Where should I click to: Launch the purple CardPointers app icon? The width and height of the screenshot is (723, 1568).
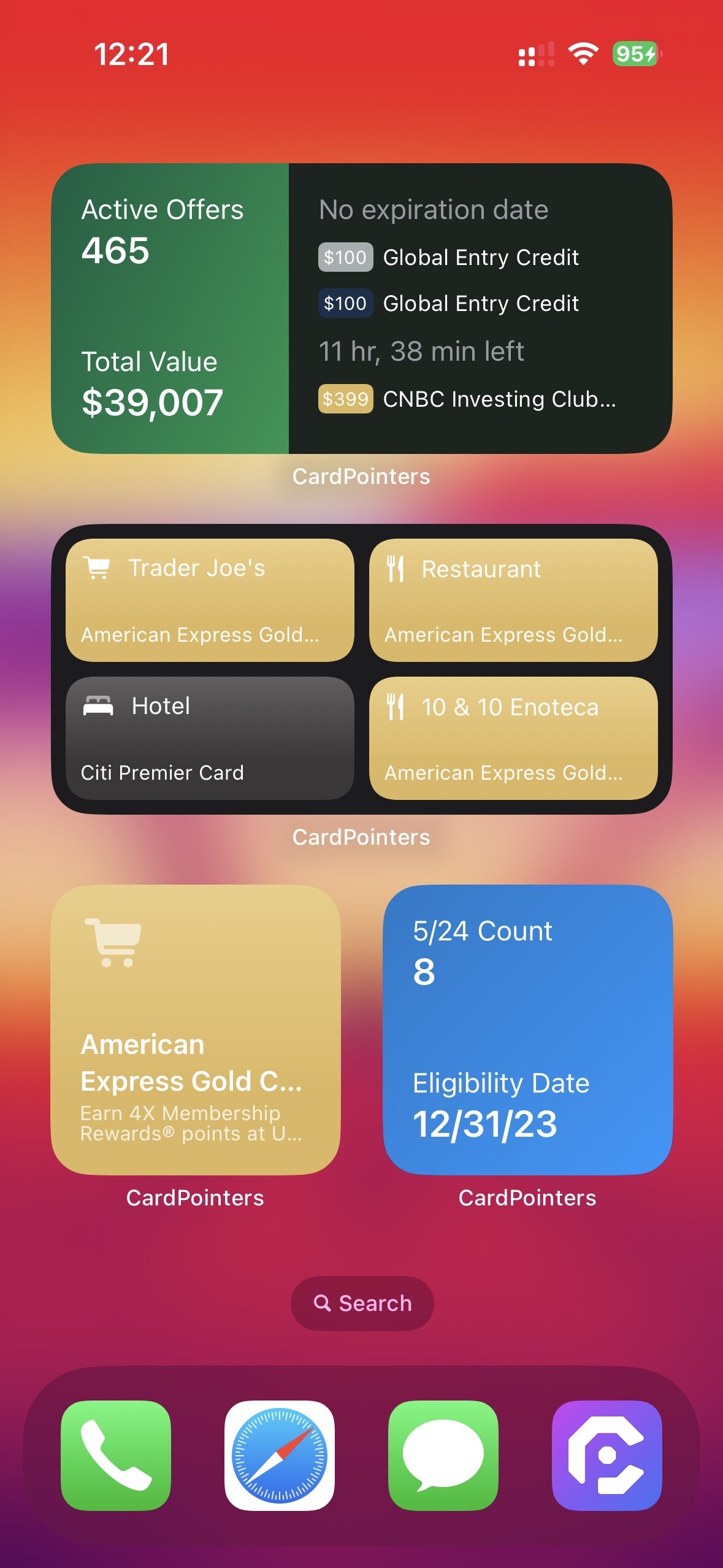click(x=607, y=1455)
